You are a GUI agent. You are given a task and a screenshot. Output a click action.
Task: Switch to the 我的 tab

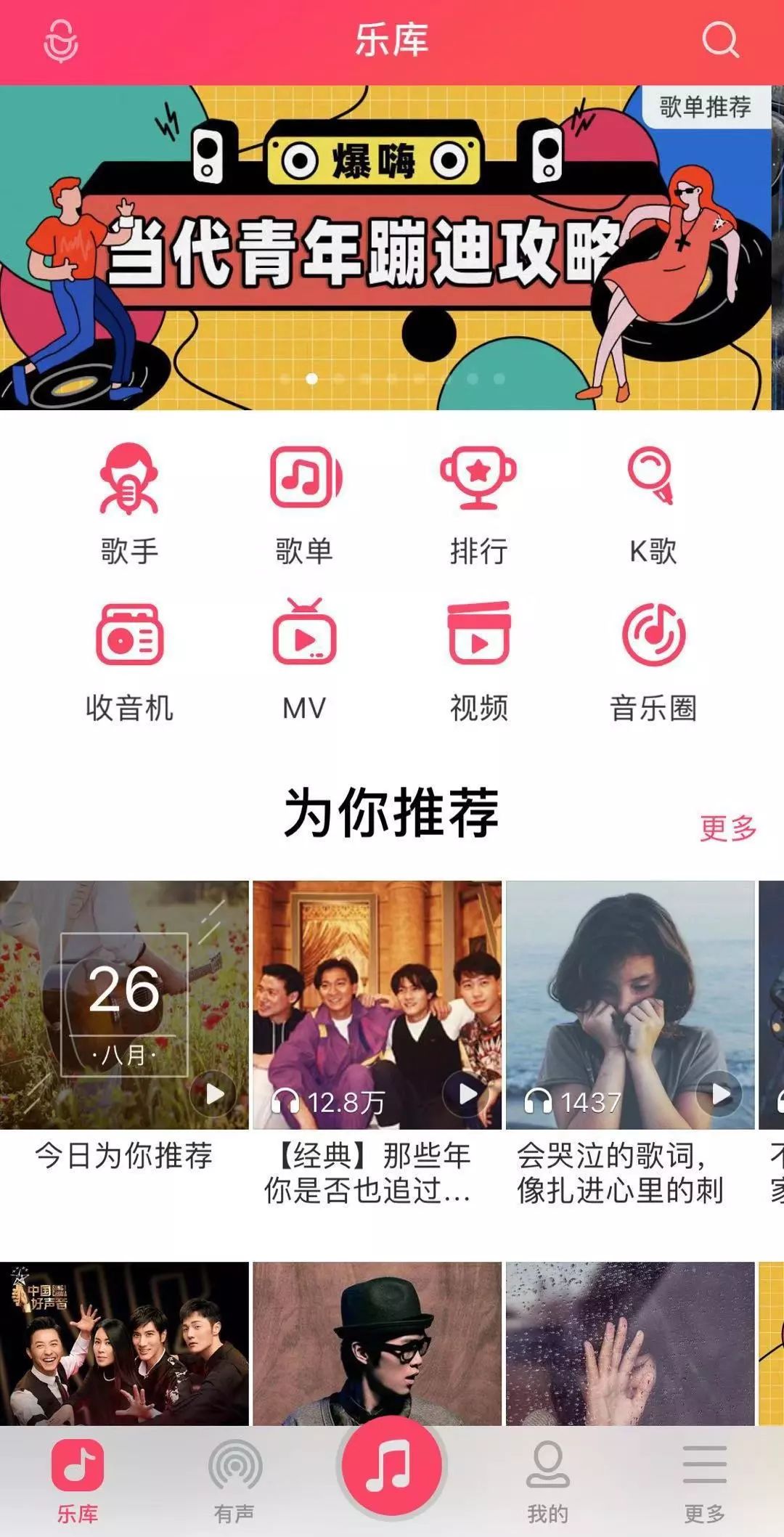point(548,1480)
